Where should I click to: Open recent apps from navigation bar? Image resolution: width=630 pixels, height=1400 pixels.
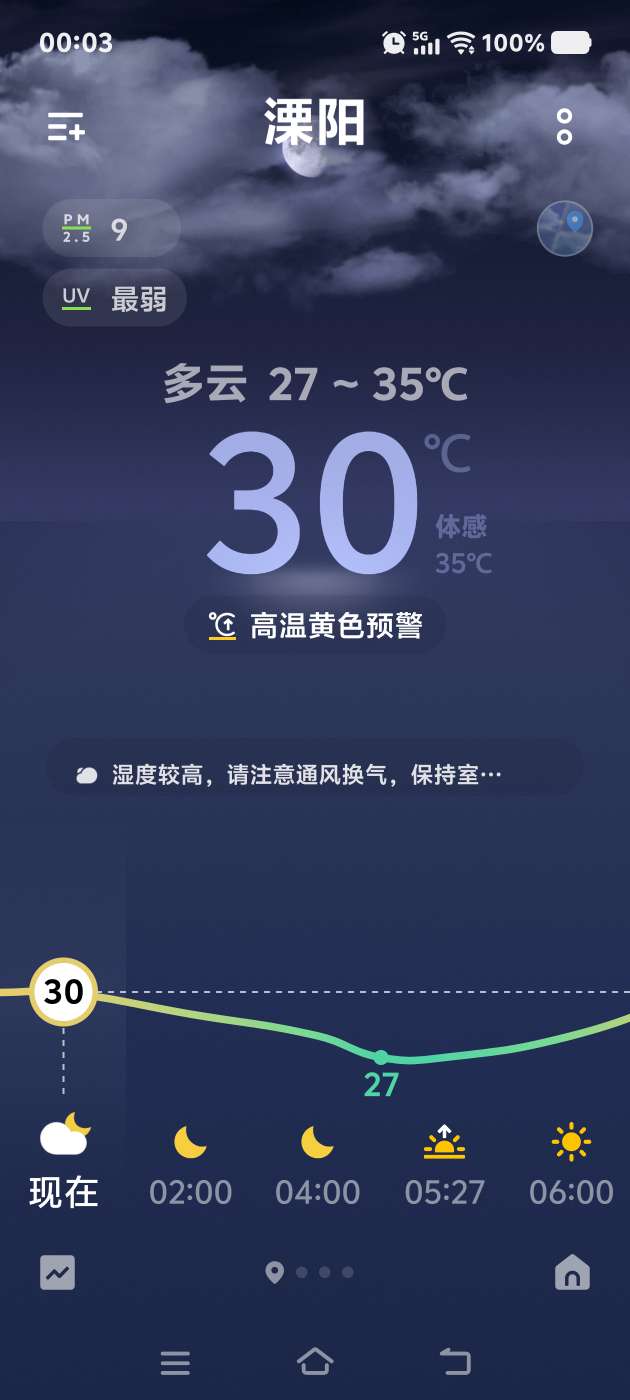tap(175, 1362)
